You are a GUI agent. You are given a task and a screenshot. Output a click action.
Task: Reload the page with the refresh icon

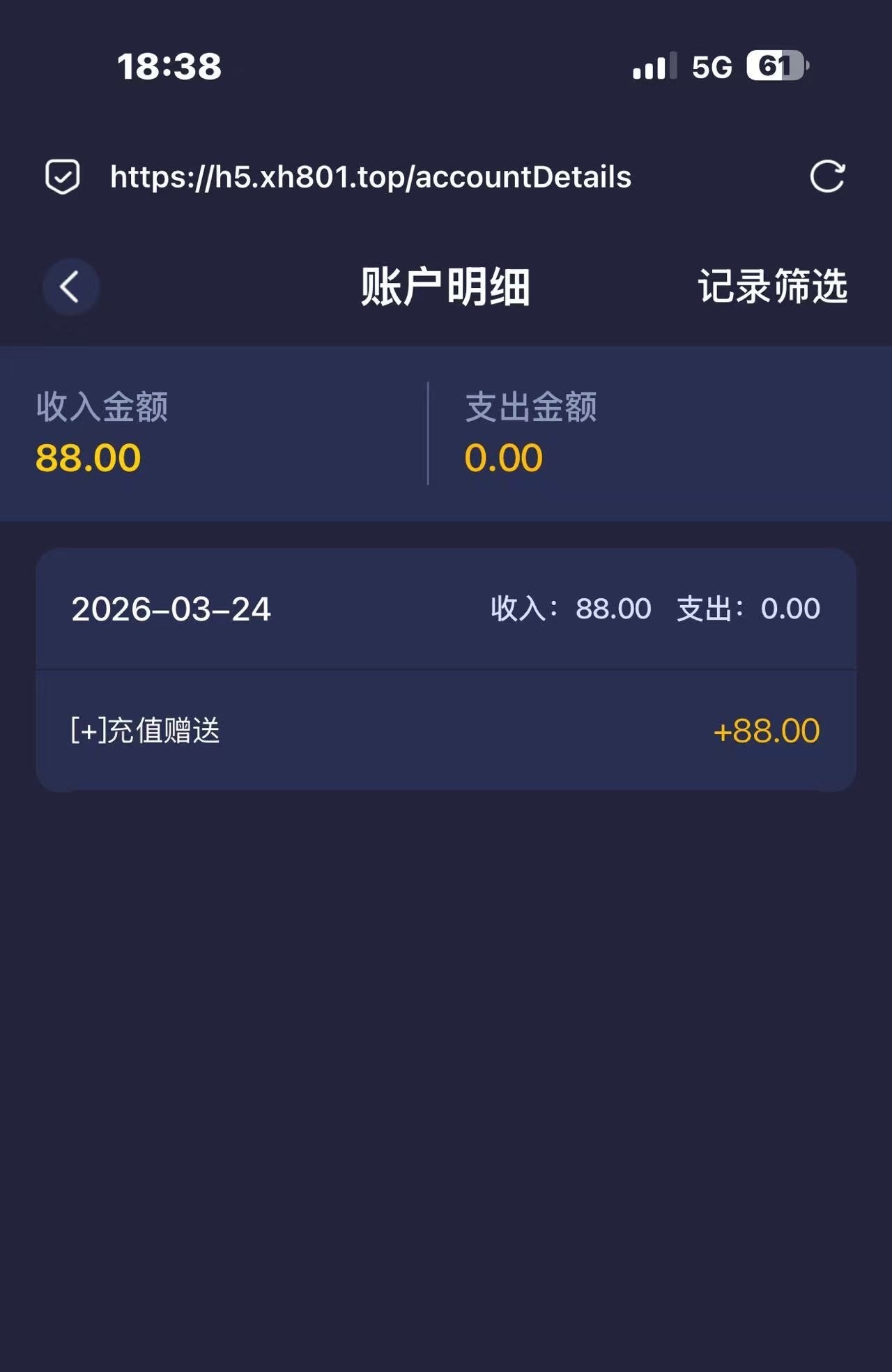click(827, 176)
